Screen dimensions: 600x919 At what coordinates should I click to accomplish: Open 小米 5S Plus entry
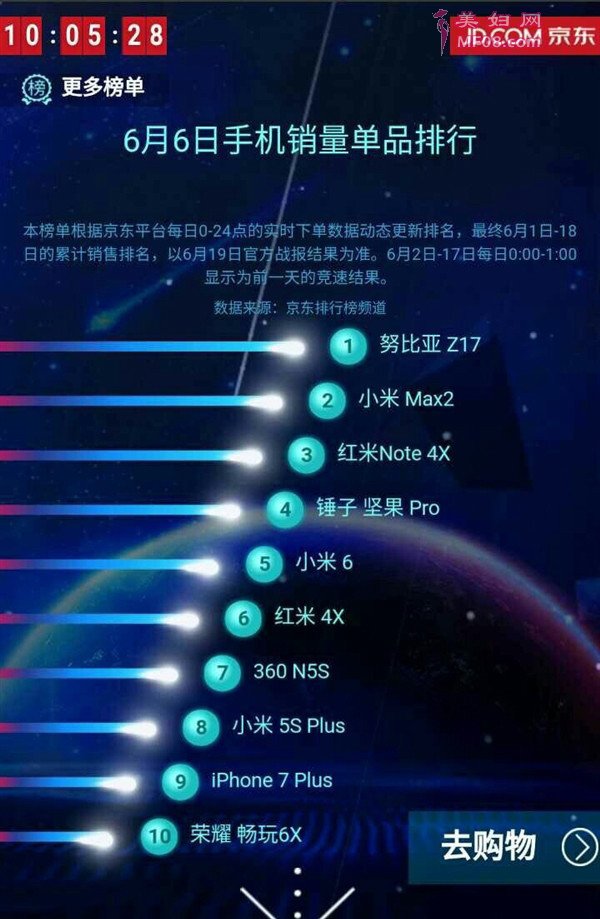pos(288,726)
